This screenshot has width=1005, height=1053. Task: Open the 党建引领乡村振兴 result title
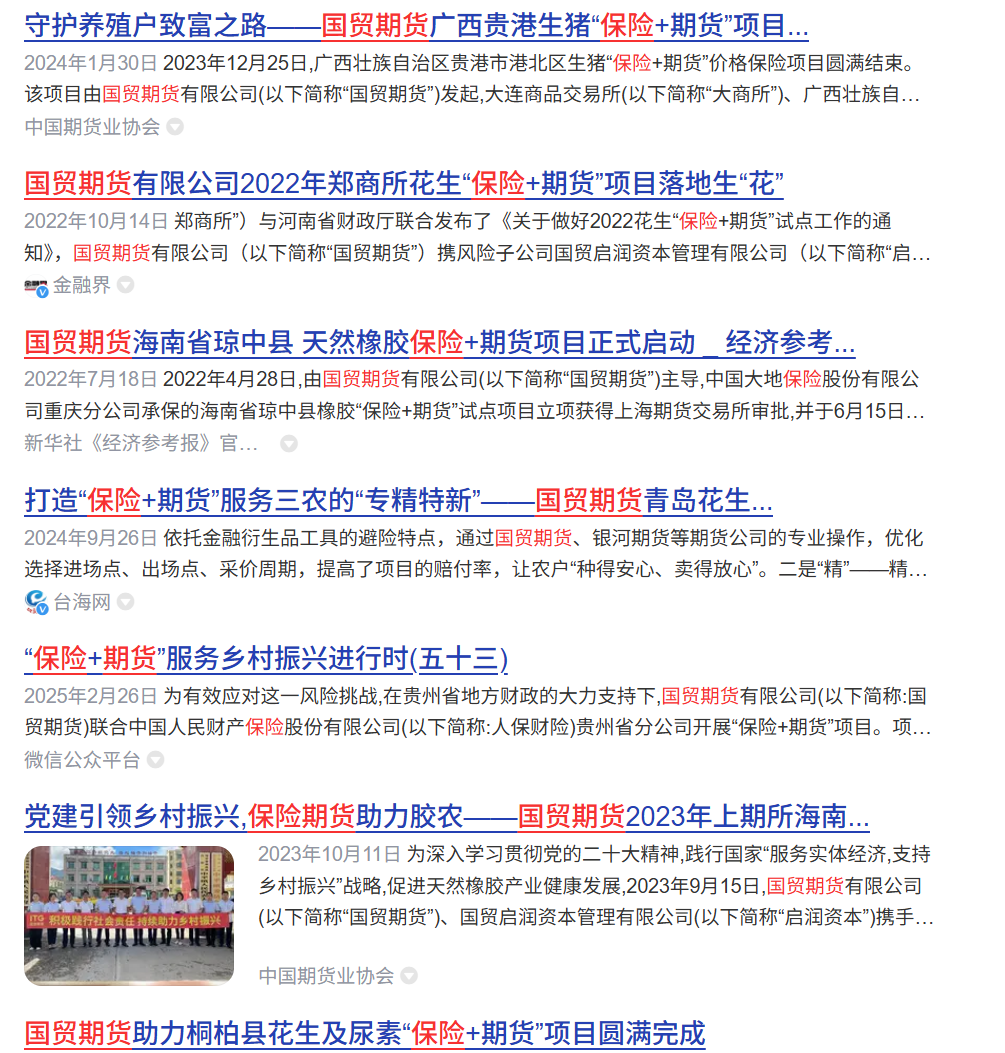click(x=446, y=817)
